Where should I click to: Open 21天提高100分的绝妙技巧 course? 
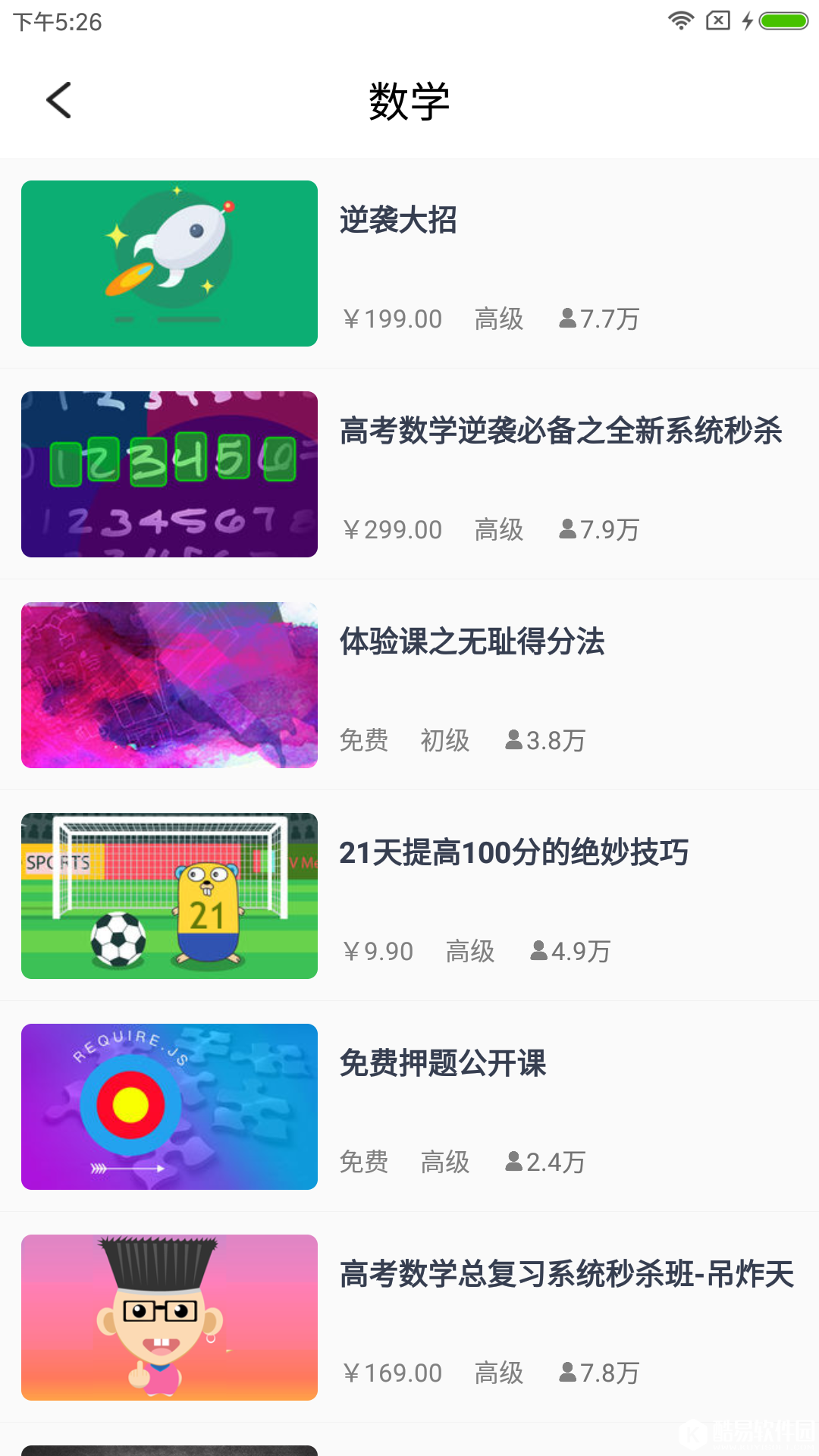tap(514, 853)
